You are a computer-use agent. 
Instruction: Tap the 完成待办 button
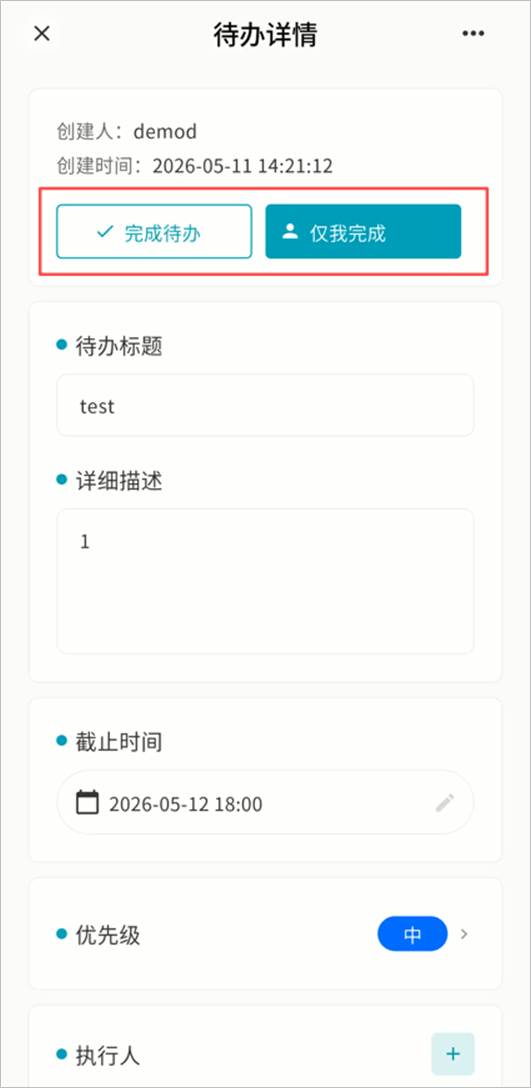pyautogui.click(x=154, y=232)
